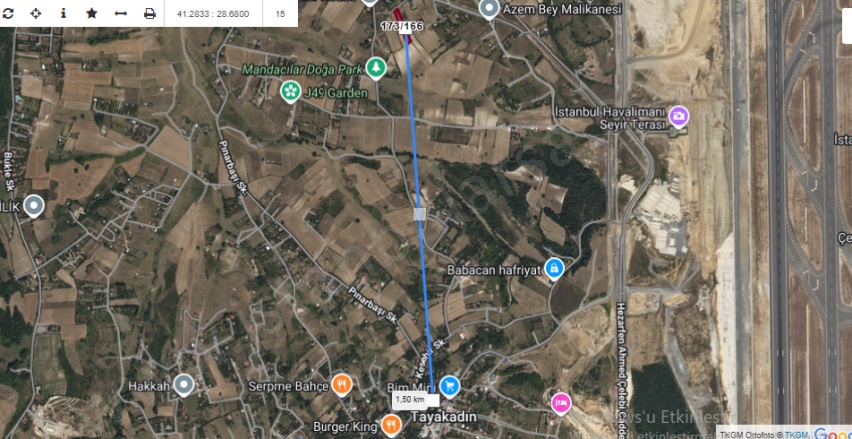852x439 pixels.
Task: Refresh the map with the reload icon
Action: (x=9, y=14)
